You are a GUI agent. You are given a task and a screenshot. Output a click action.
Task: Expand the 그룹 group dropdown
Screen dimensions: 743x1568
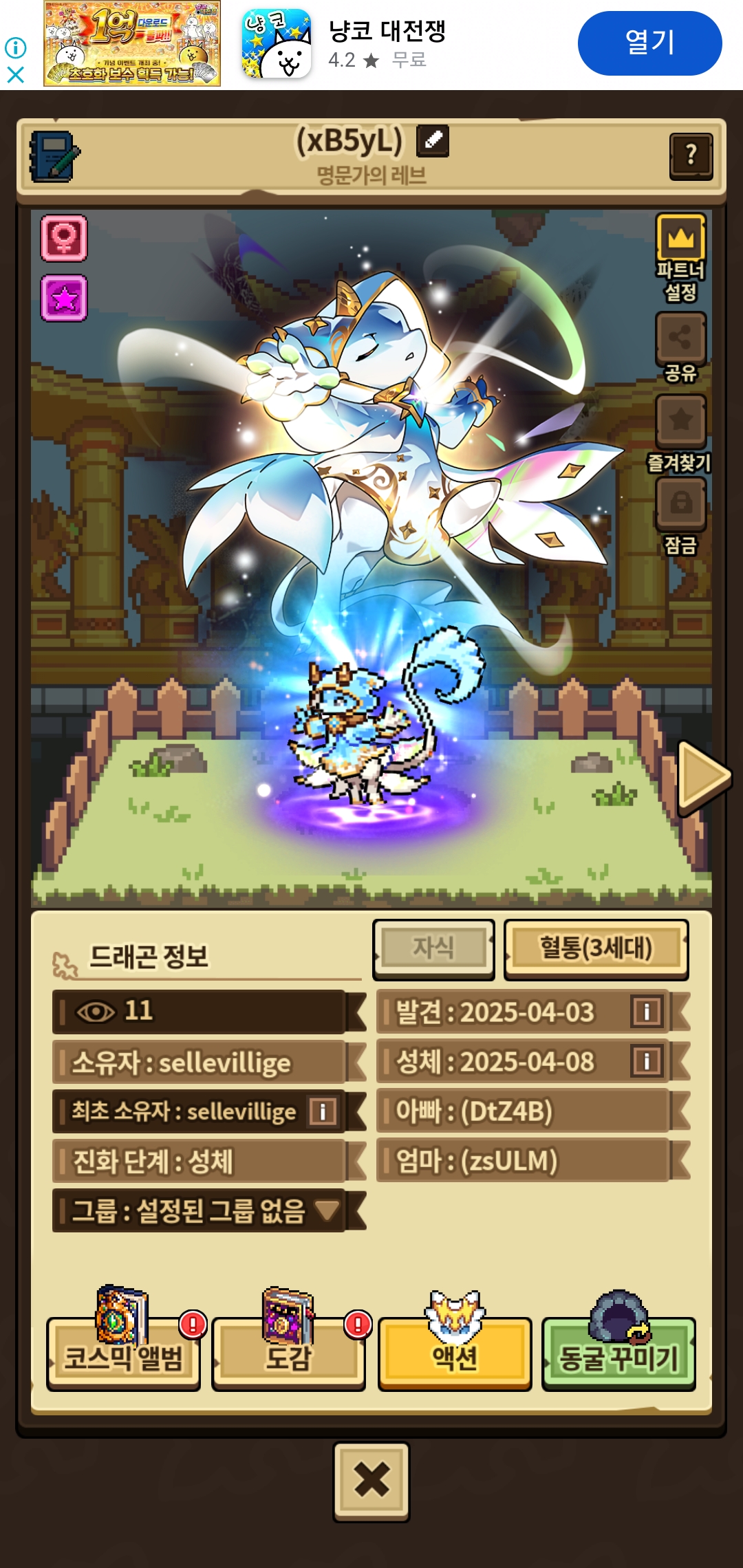(327, 1210)
